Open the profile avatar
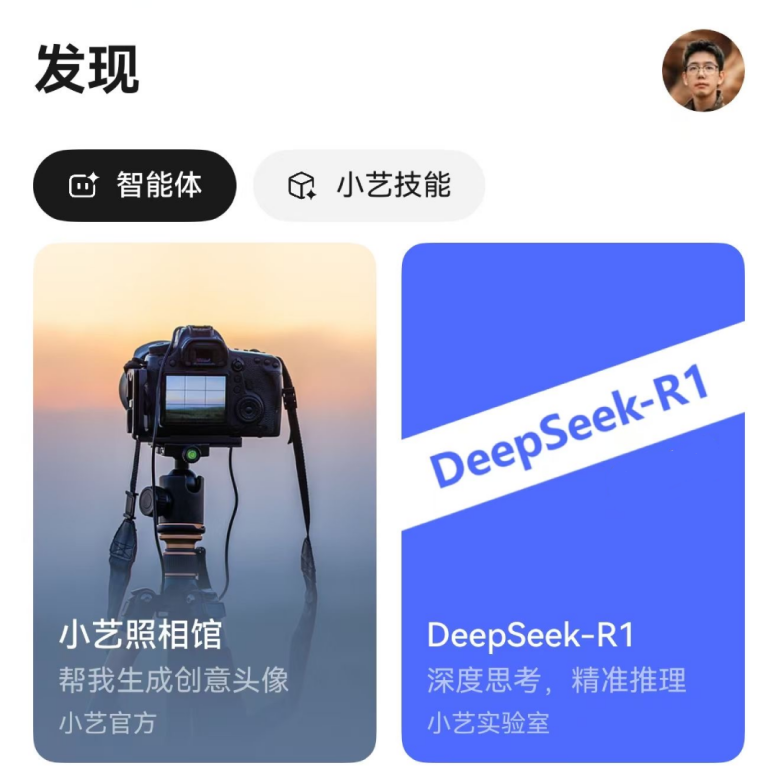 703,71
